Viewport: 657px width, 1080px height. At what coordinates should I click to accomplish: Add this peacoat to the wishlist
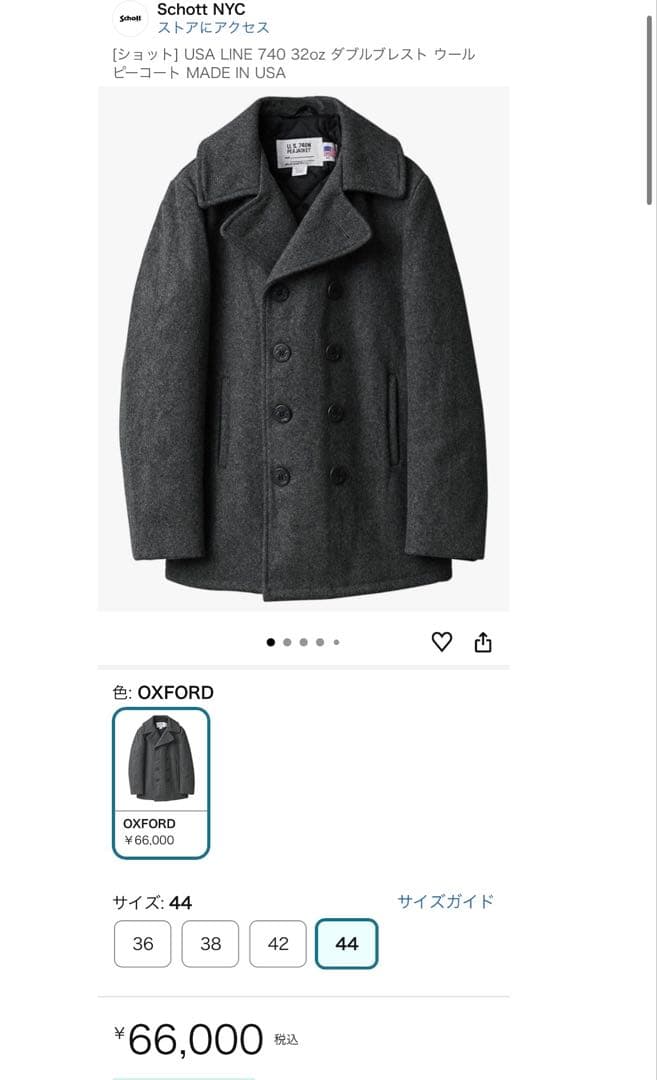(442, 642)
